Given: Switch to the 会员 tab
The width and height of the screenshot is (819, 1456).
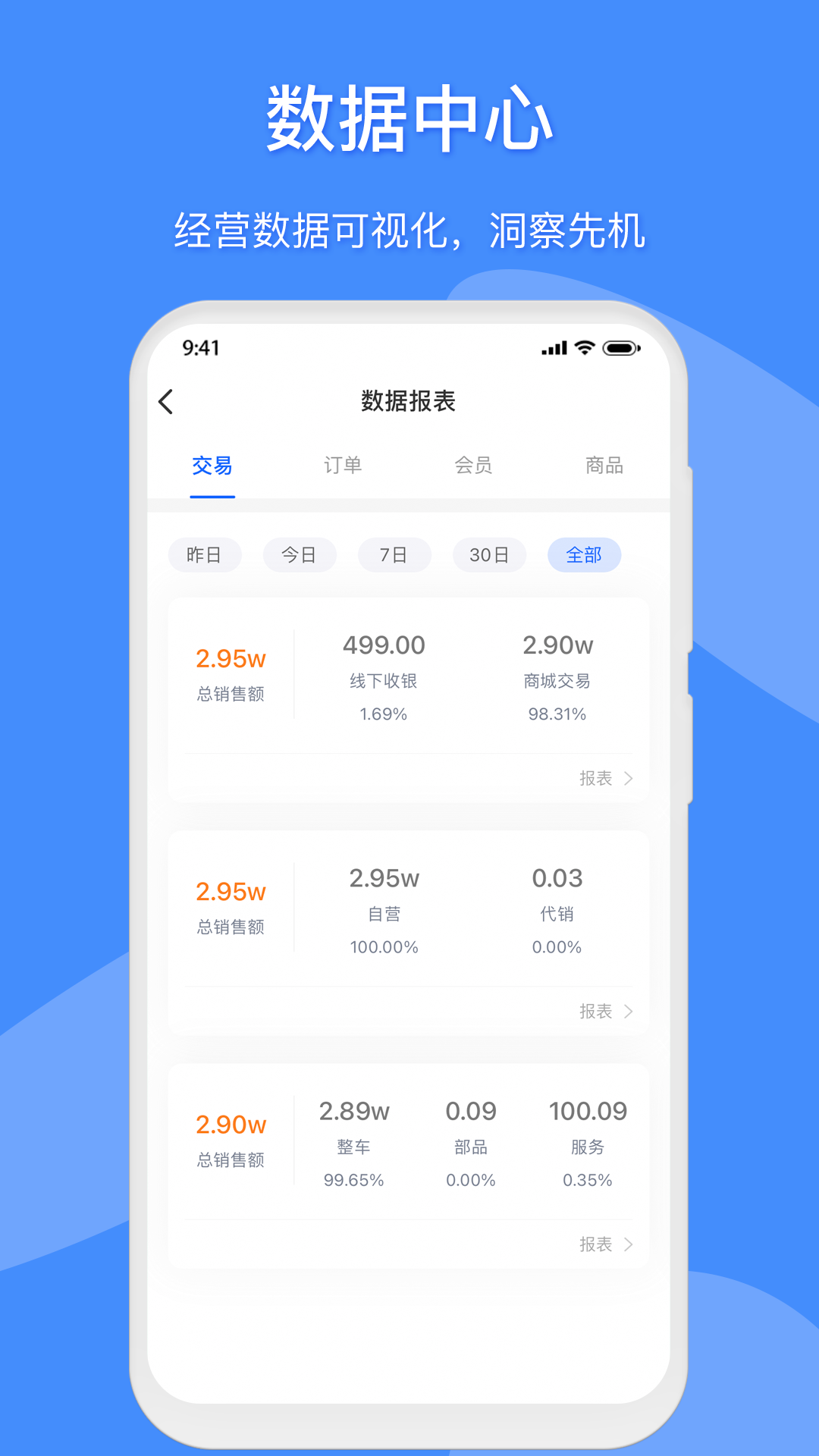Looking at the screenshot, I should (x=472, y=466).
